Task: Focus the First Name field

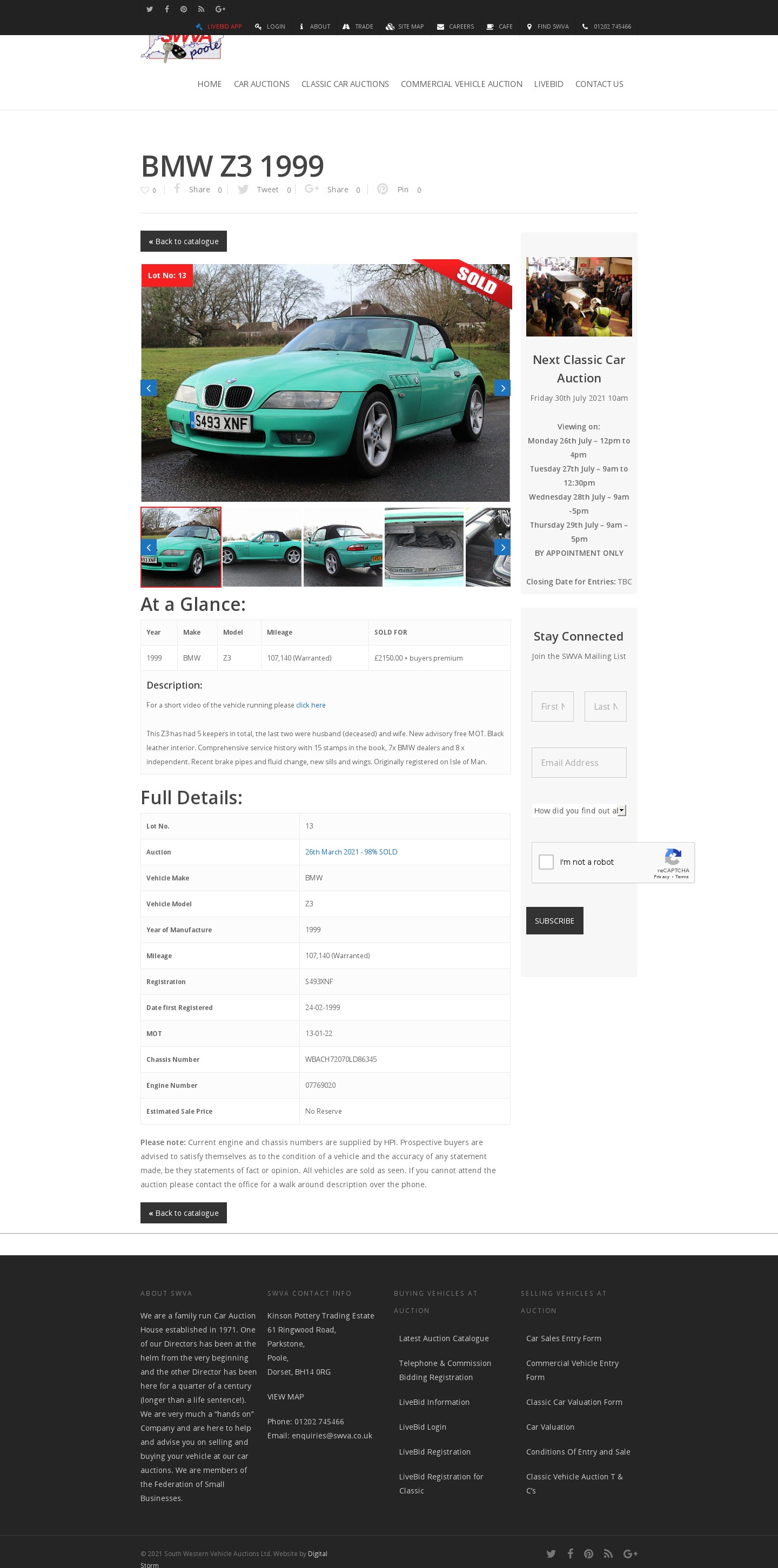Action: 552,706
